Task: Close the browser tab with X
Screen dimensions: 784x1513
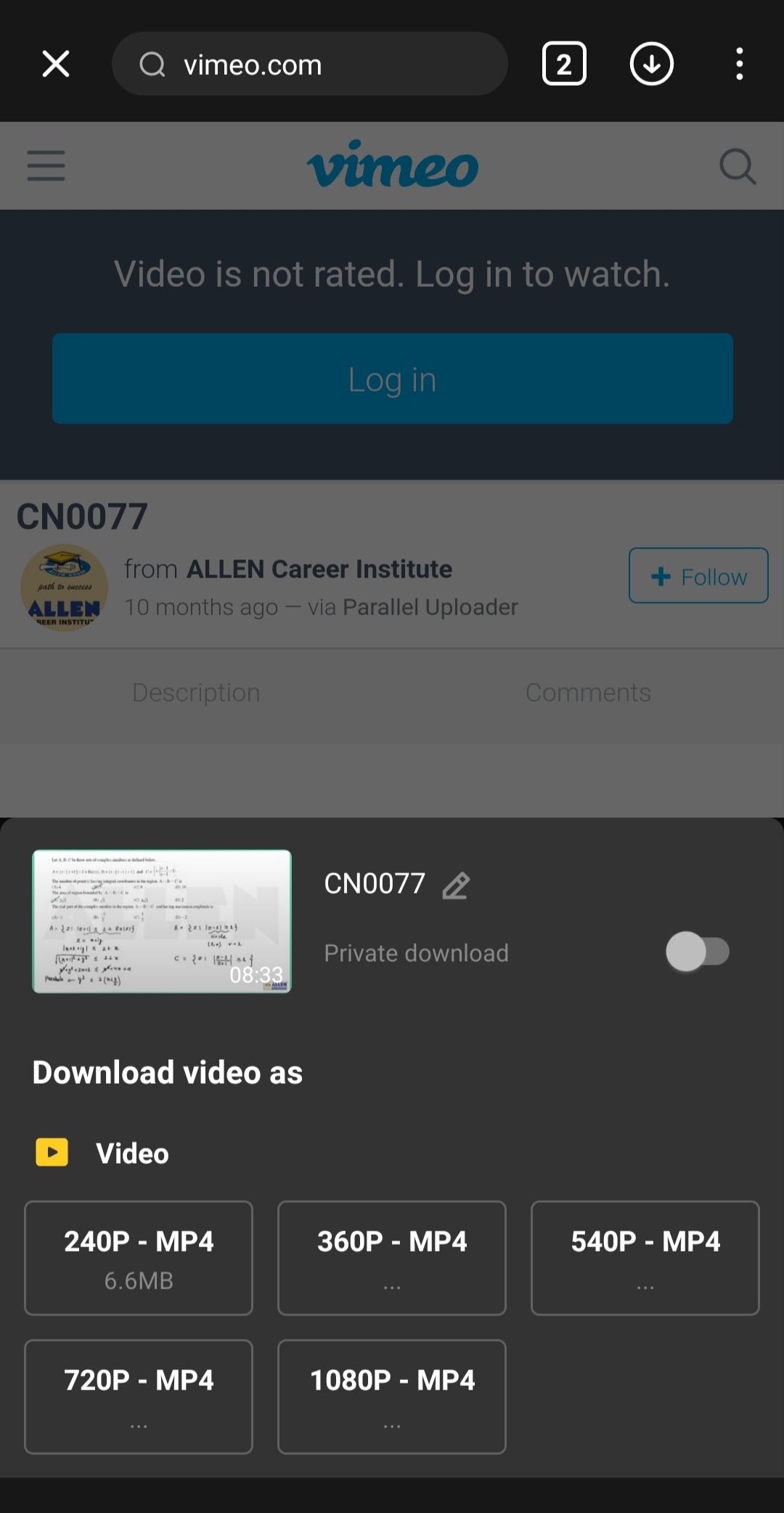Action: [x=56, y=64]
